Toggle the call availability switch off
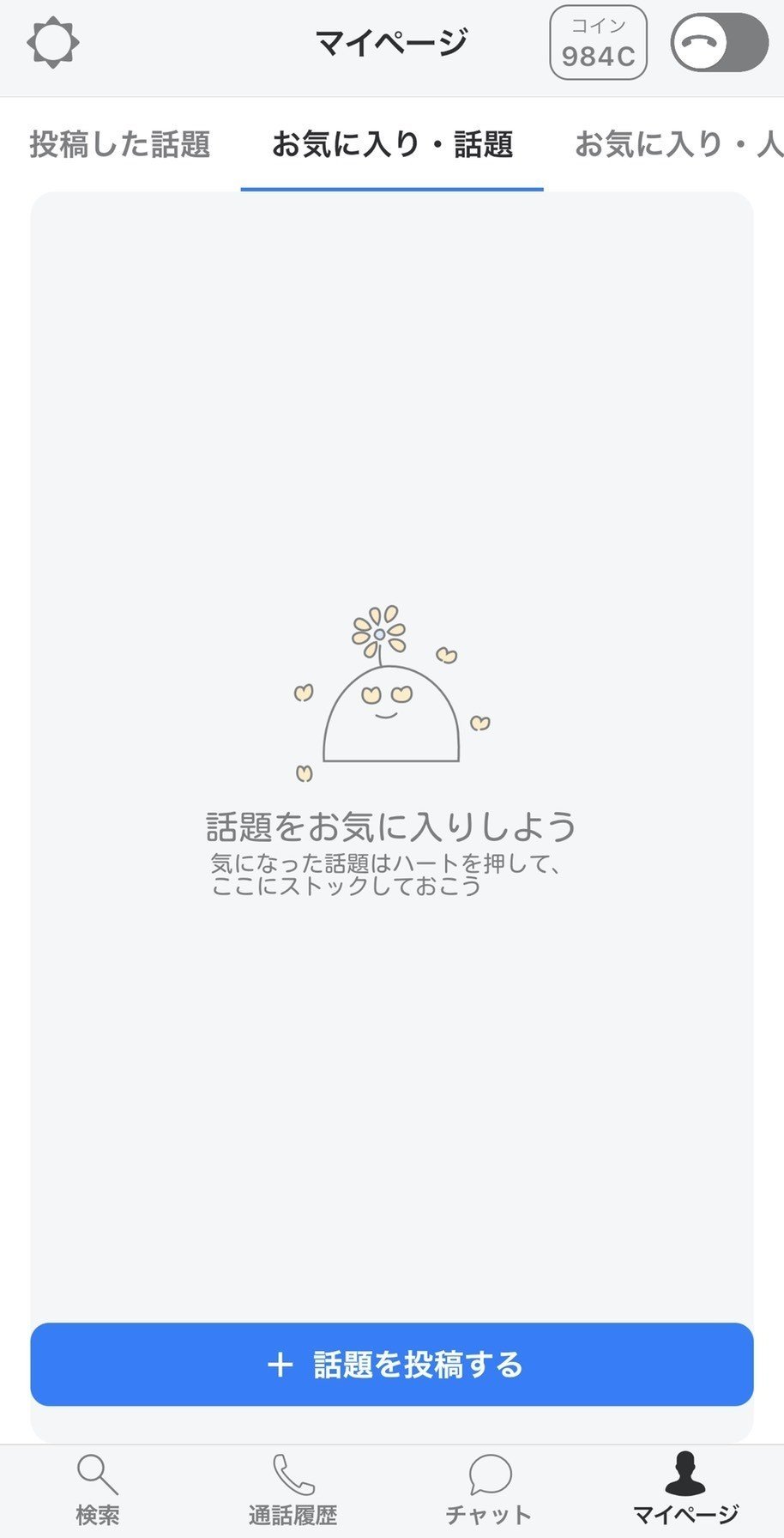The width and height of the screenshot is (784, 1538). click(717, 41)
